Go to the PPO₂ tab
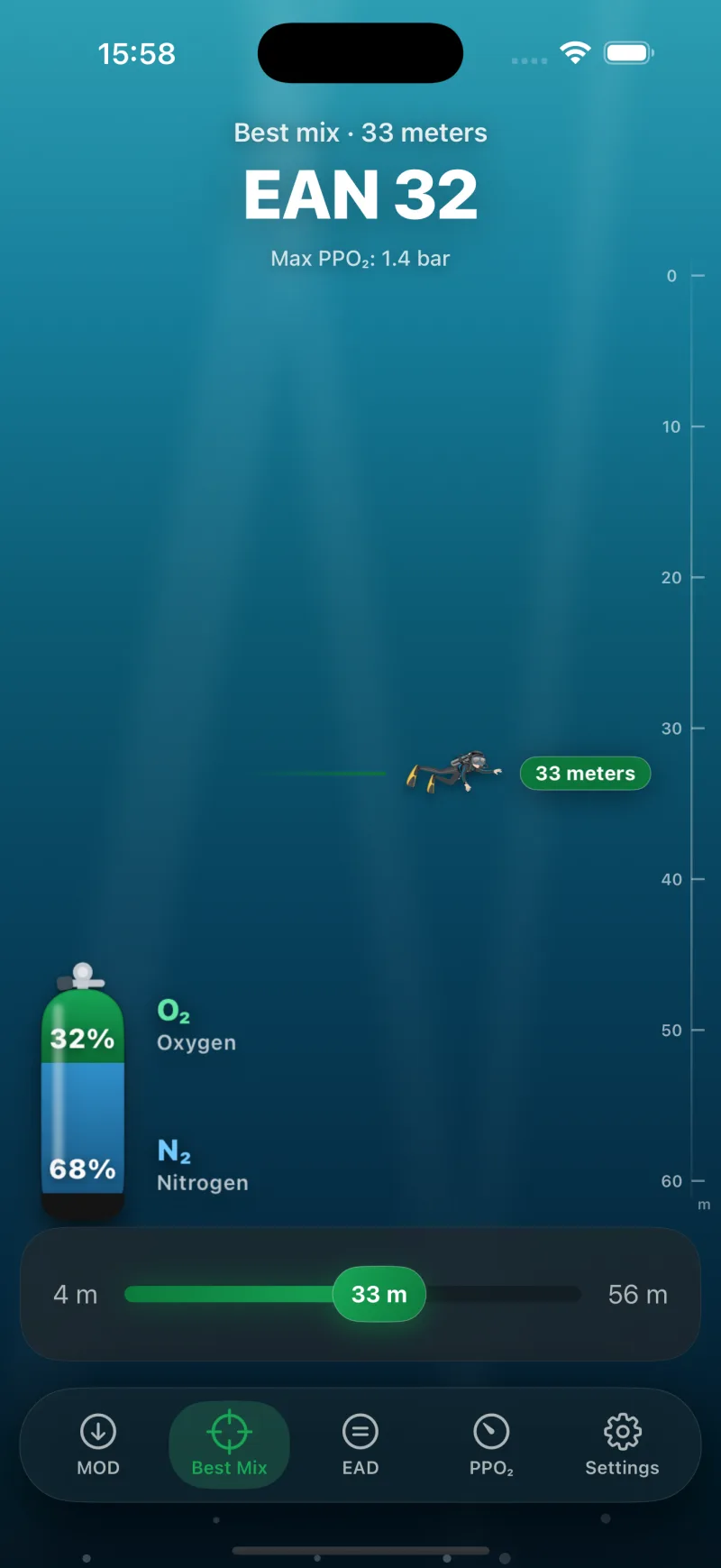This screenshot has height=1568, width=721. tap(491, 1444)
